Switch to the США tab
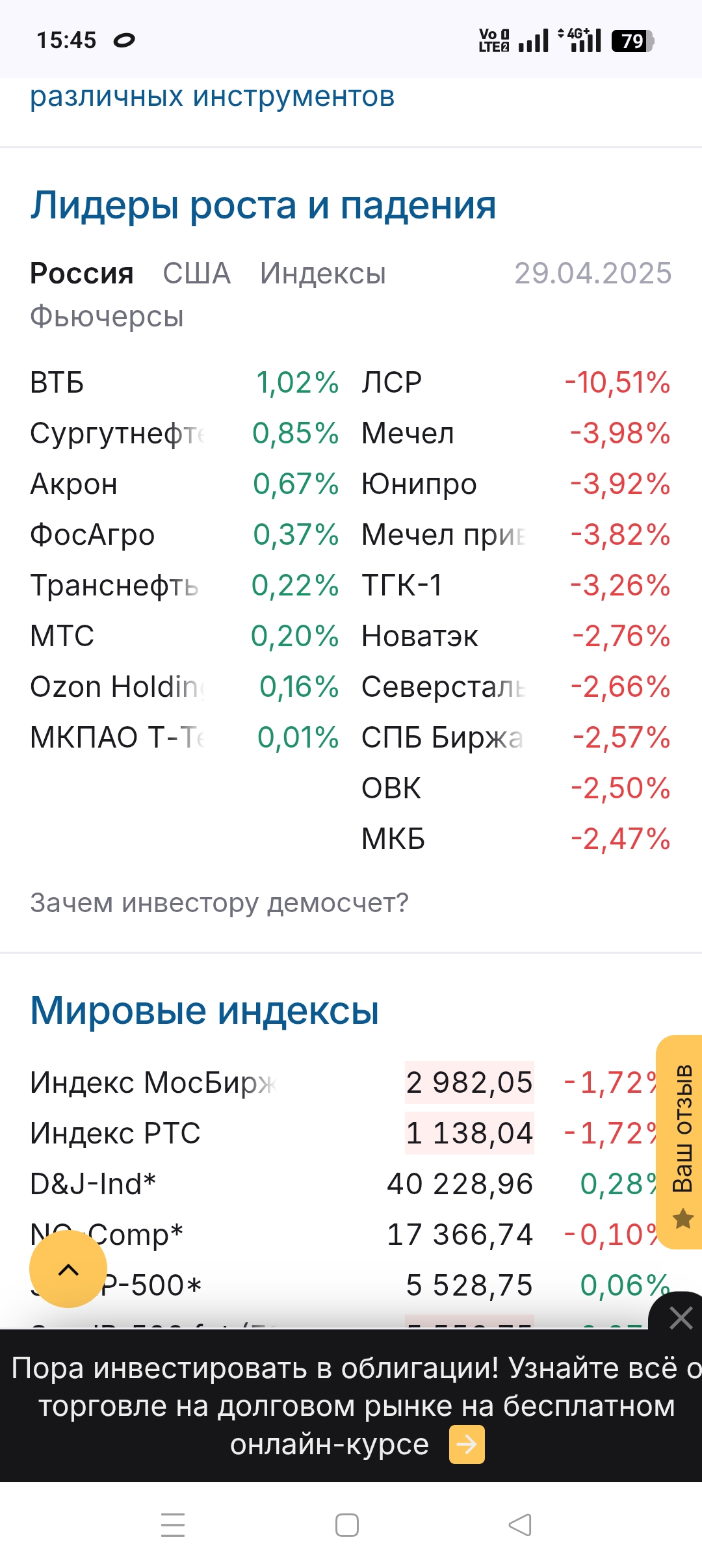The height and width of the screenshot is (1568, 702). point(196,274)
